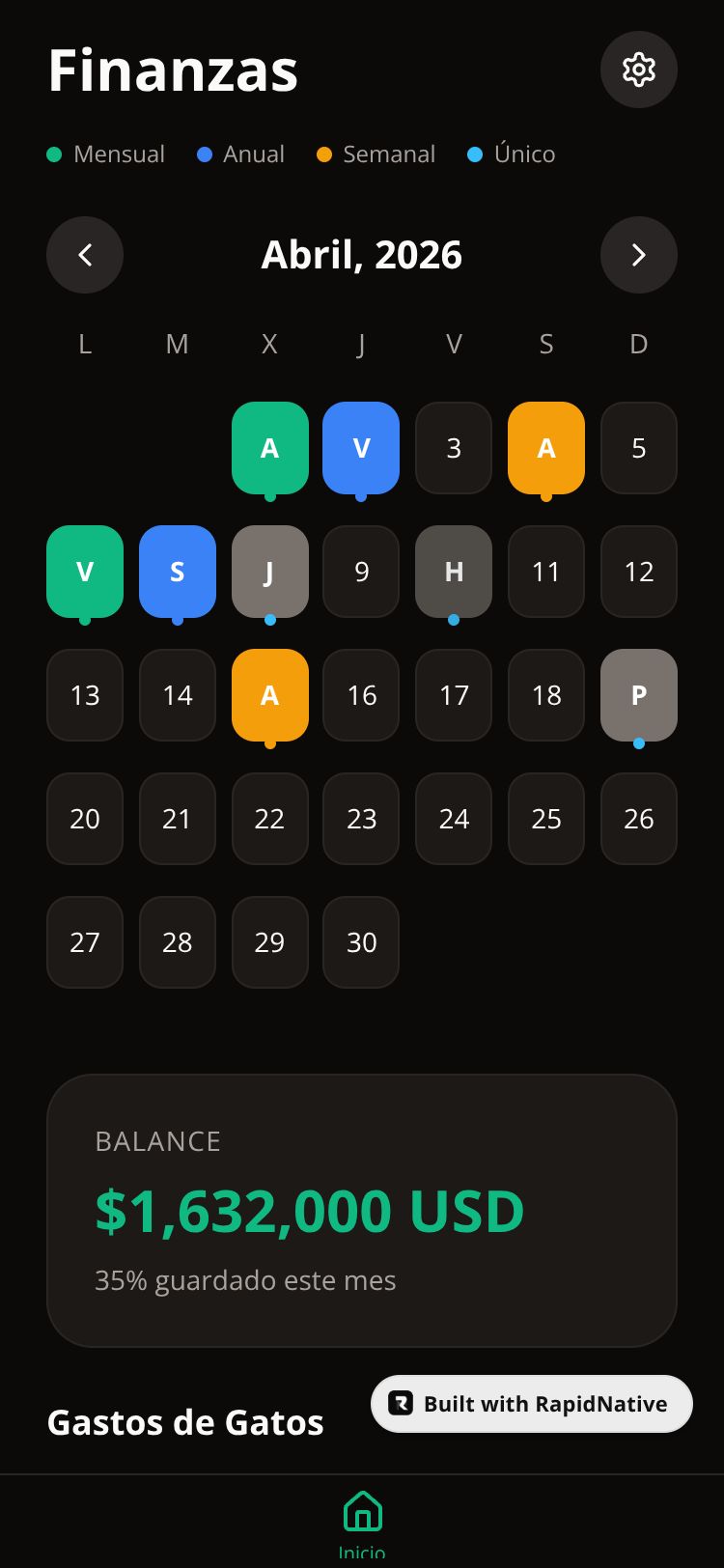Open the settings gear
The width and height of the screenshot is (724, 1568).
point(638,70)
